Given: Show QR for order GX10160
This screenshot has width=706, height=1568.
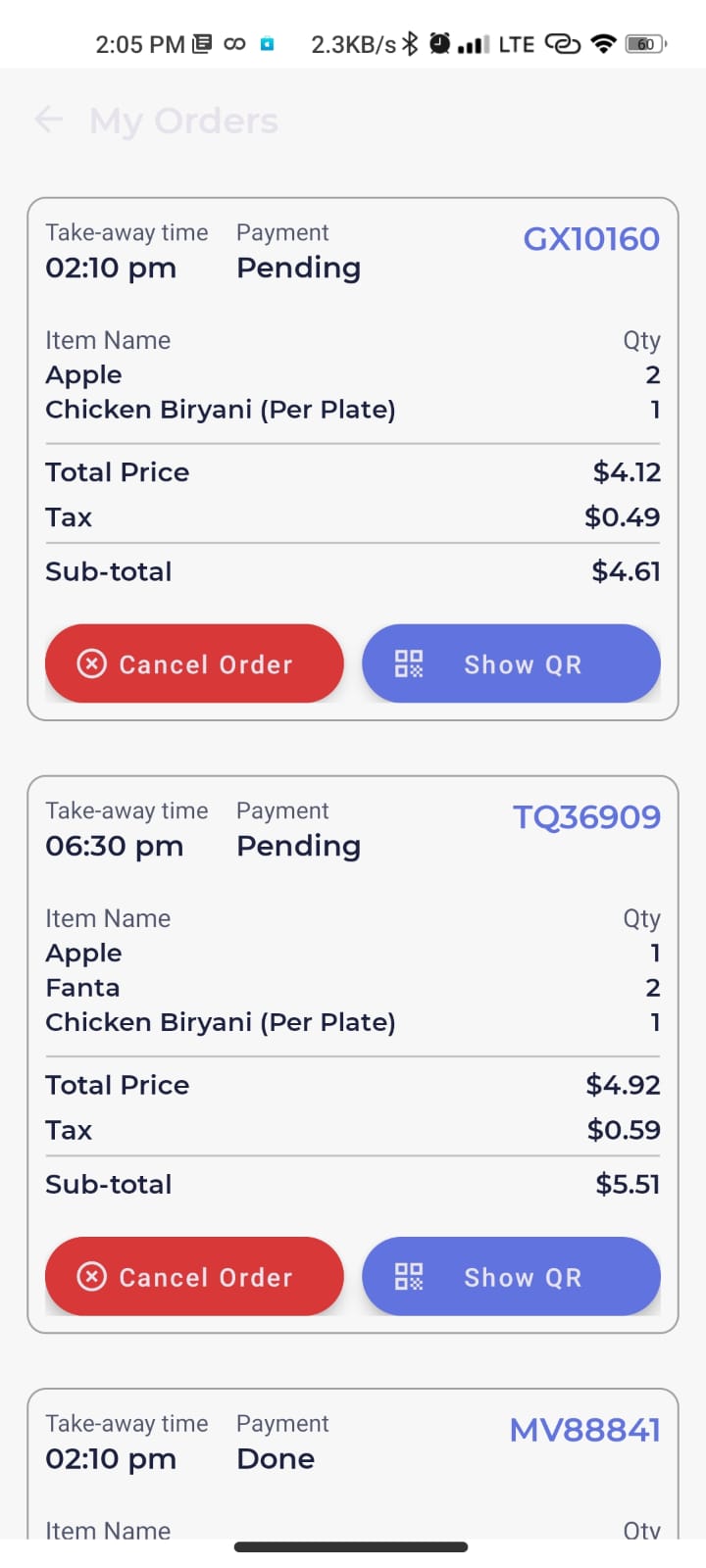Looking at the screenshot, I should point(511,664).
